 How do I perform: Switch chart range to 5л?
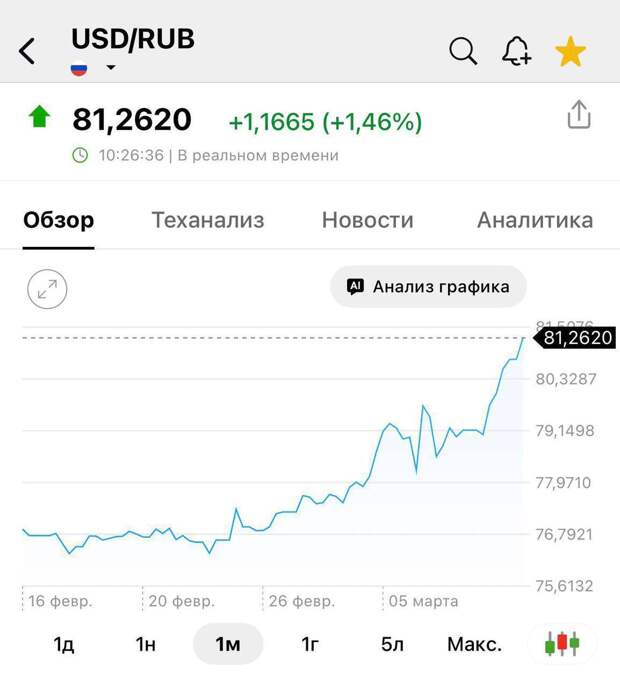coord(392,644)
